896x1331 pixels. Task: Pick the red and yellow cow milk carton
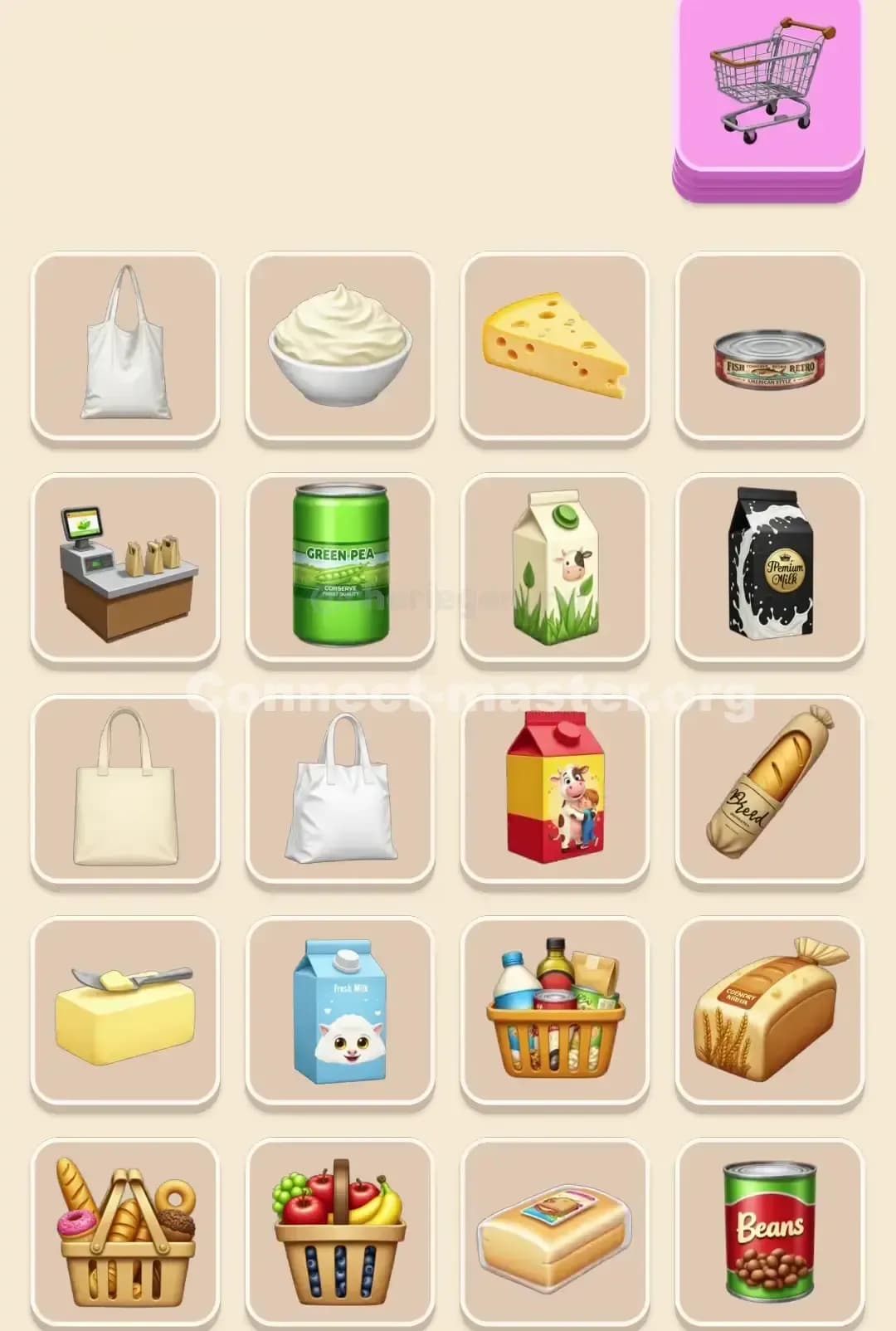(555, 789)
